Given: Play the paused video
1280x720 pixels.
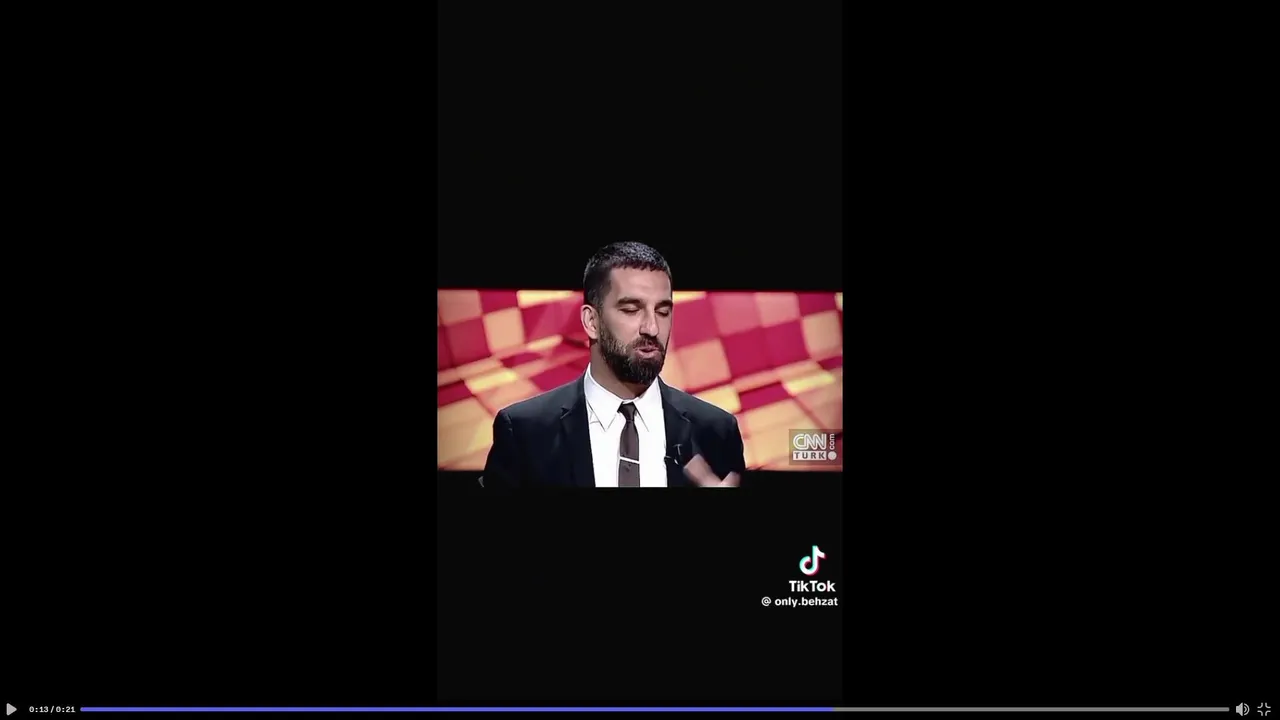Looking at the screenshot, I should pos(11,709).
